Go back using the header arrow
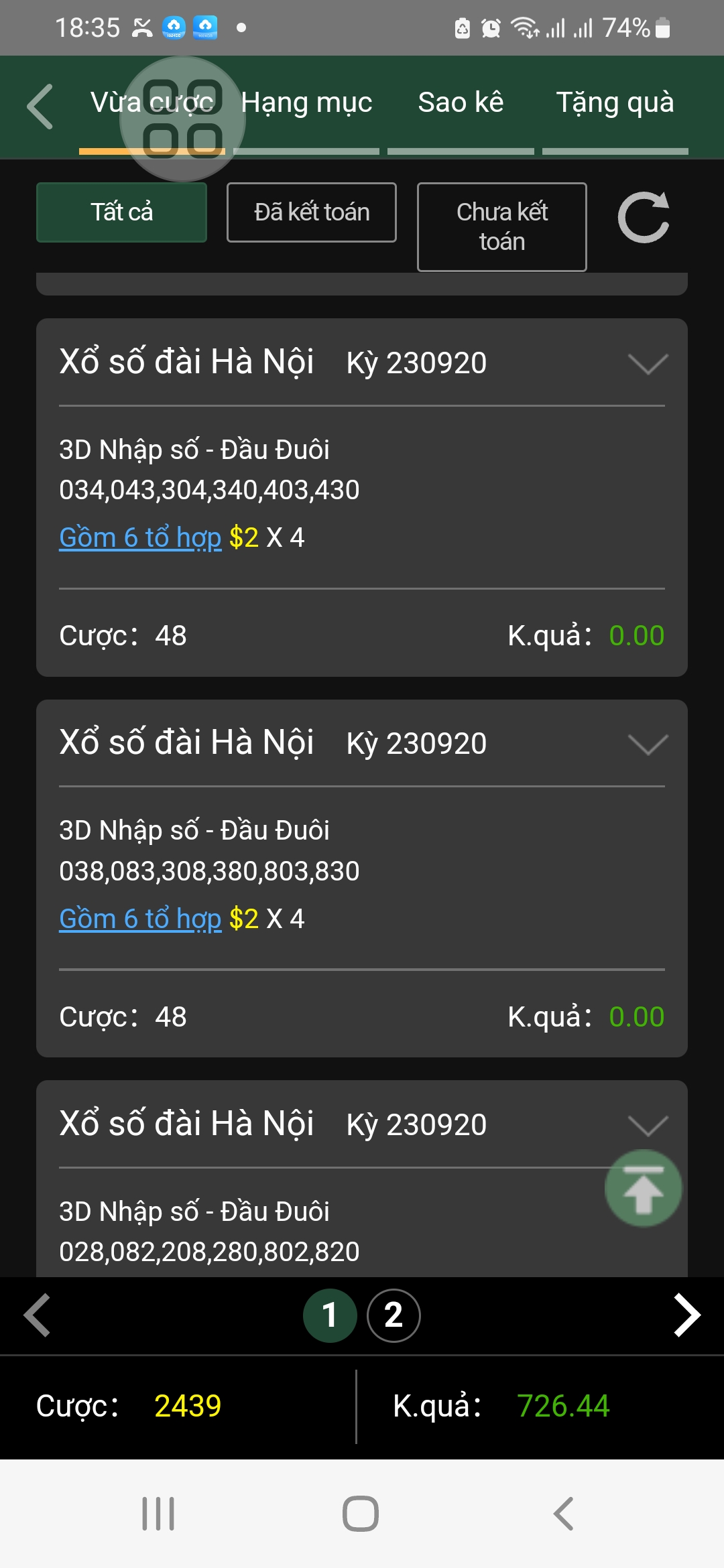 pos(40,106)
